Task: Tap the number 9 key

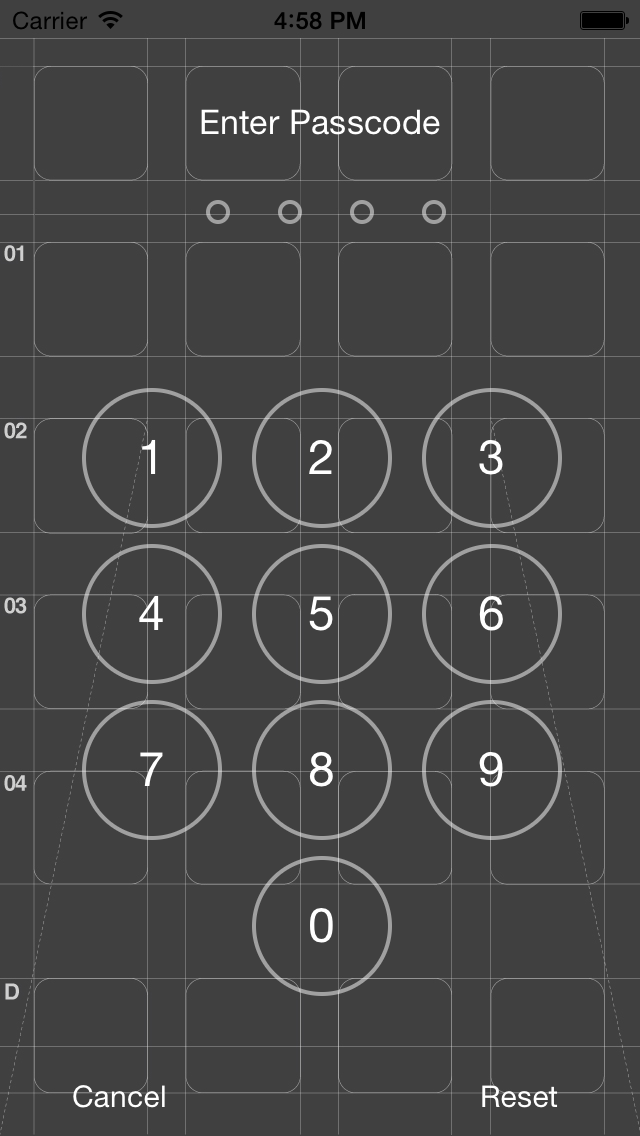Action: tap(491, 769)
